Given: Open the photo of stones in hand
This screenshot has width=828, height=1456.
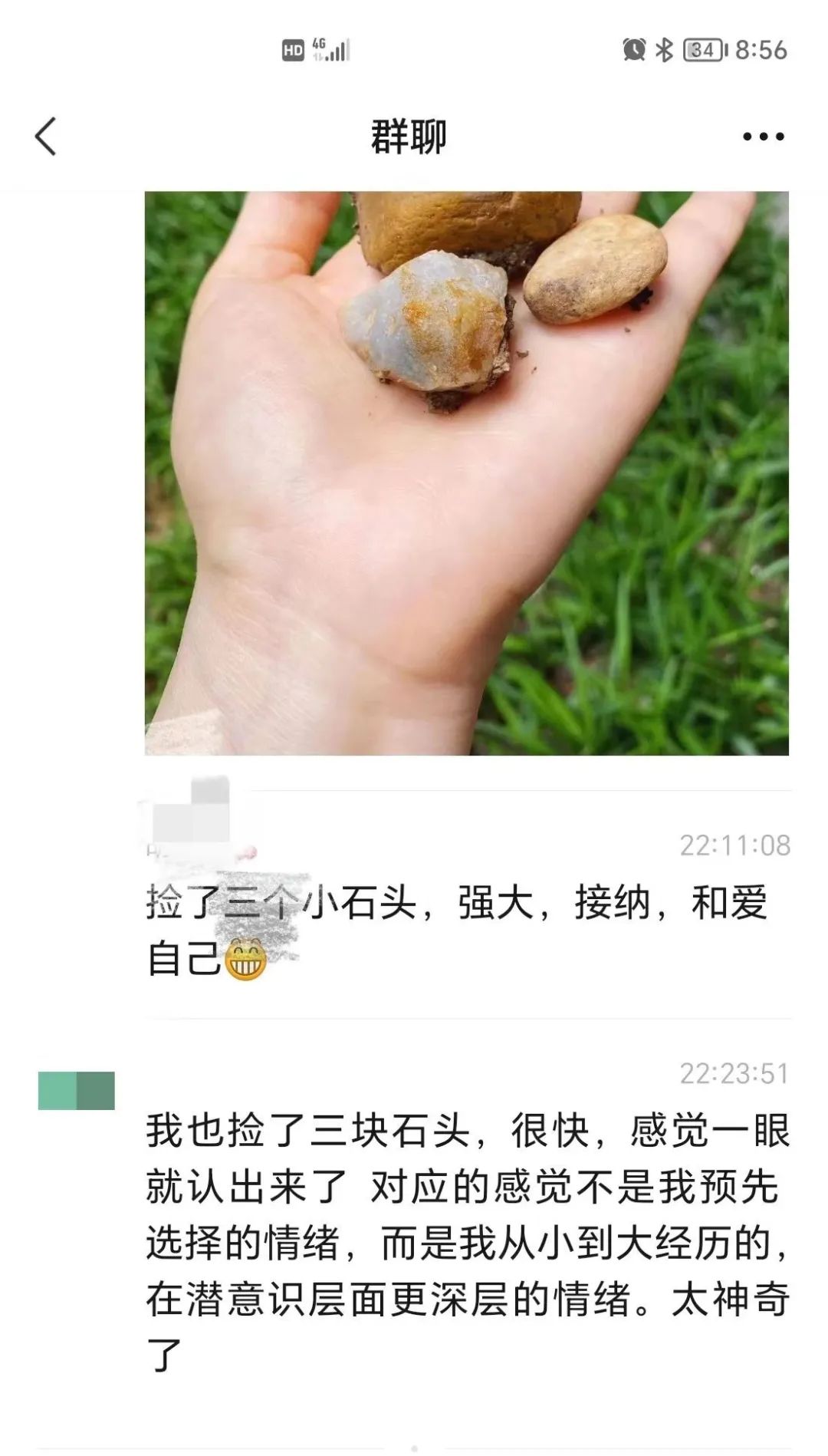Looking at the screenshot, I should [466, 473].
